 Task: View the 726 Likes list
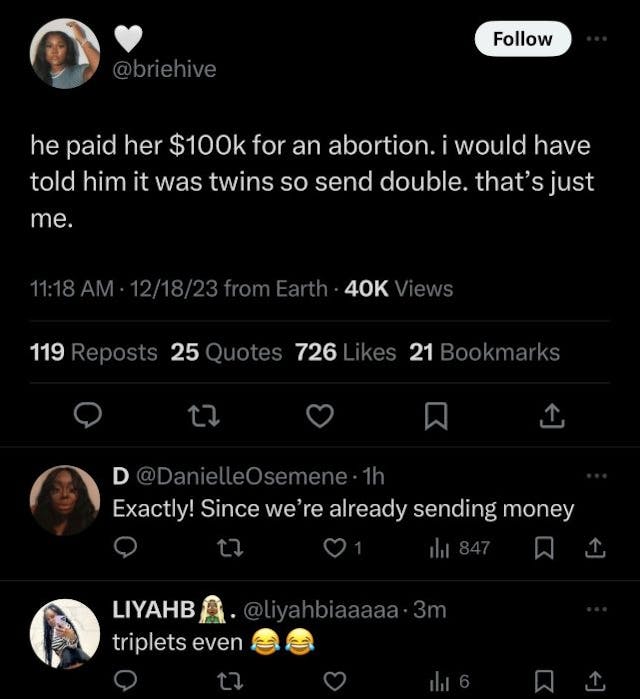[x=346, y=352]
